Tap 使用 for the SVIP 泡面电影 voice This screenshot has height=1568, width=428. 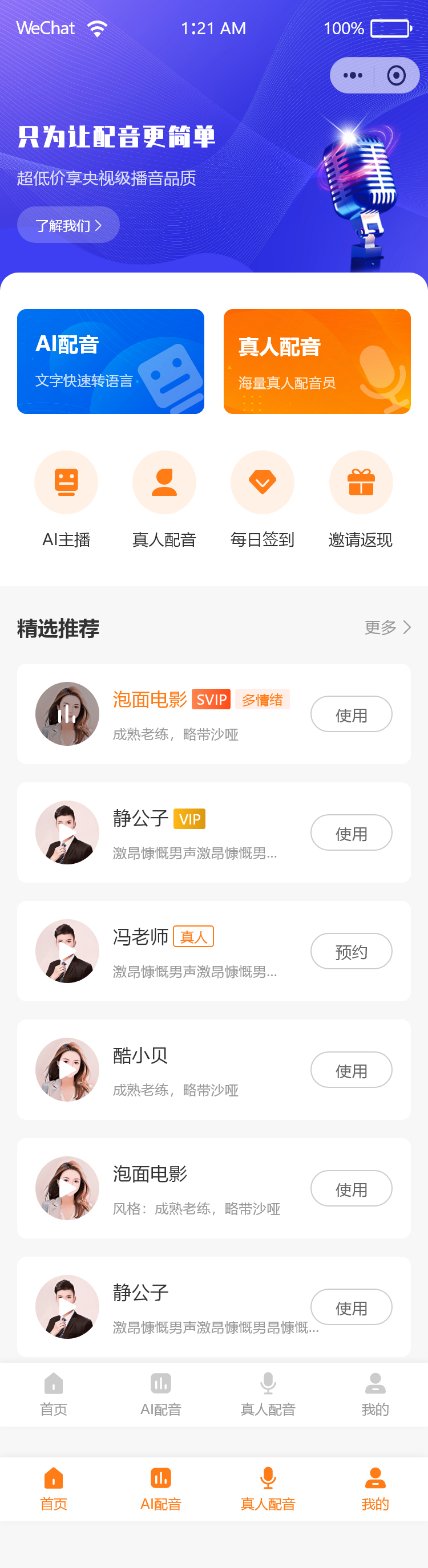pyautogui.click(x=352, y=714)
